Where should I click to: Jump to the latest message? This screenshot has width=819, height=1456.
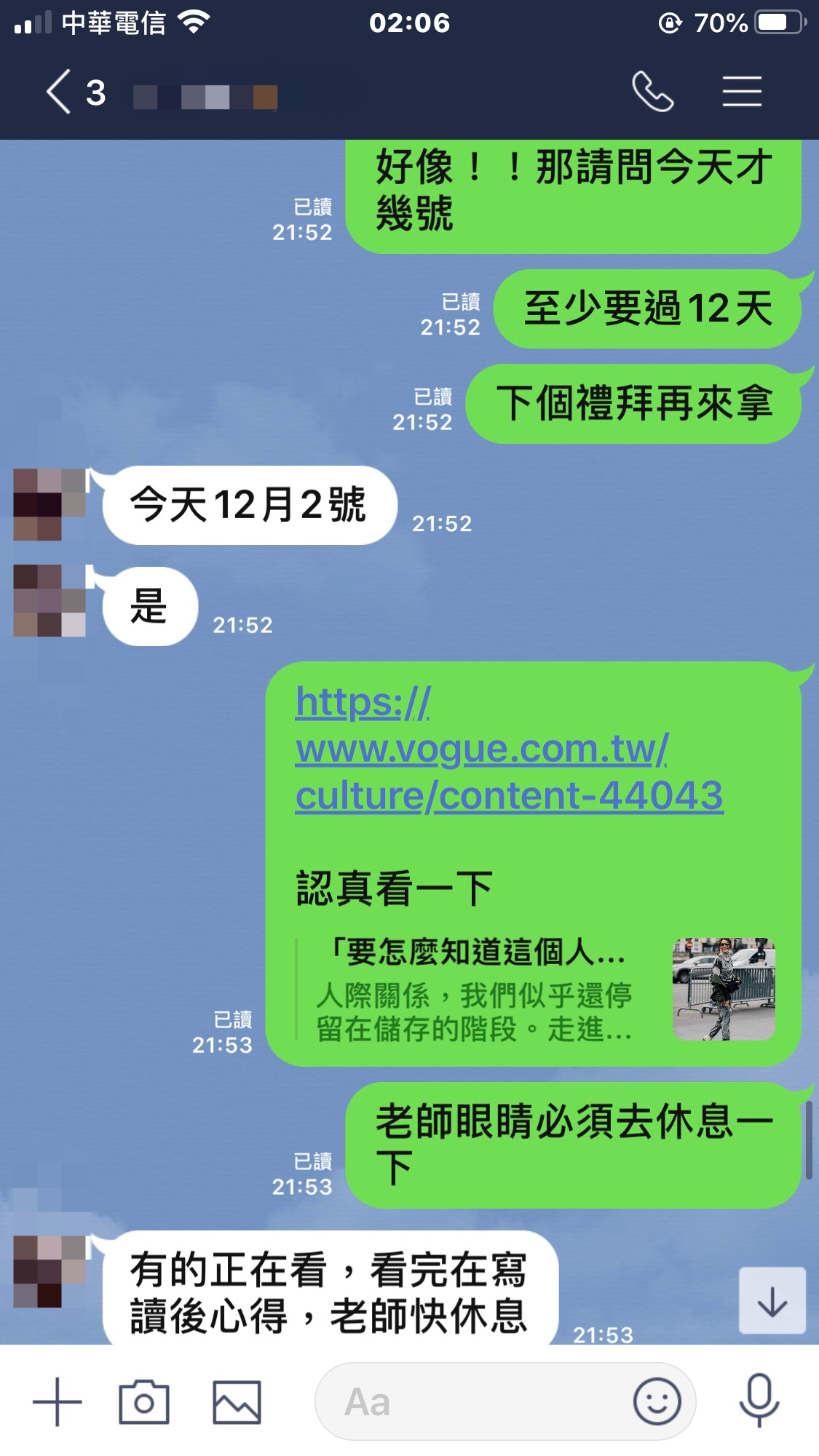coord(772,1302)
